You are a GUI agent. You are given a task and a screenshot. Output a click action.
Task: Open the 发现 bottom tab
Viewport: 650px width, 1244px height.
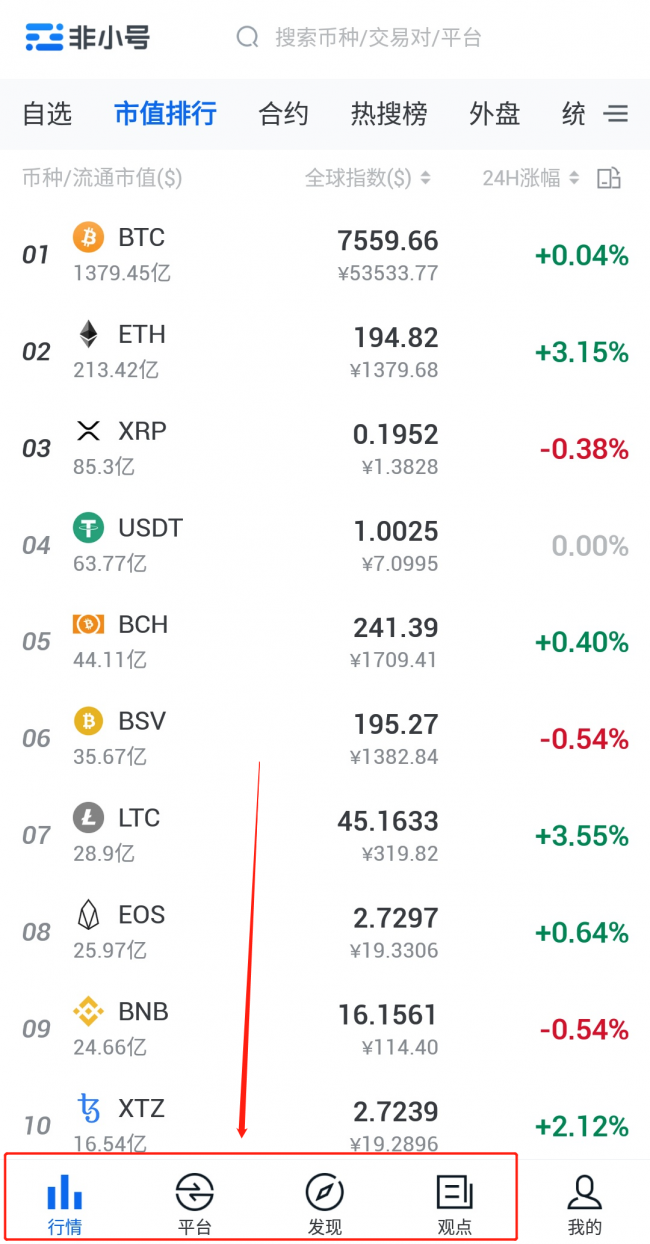click(325, 1204)
